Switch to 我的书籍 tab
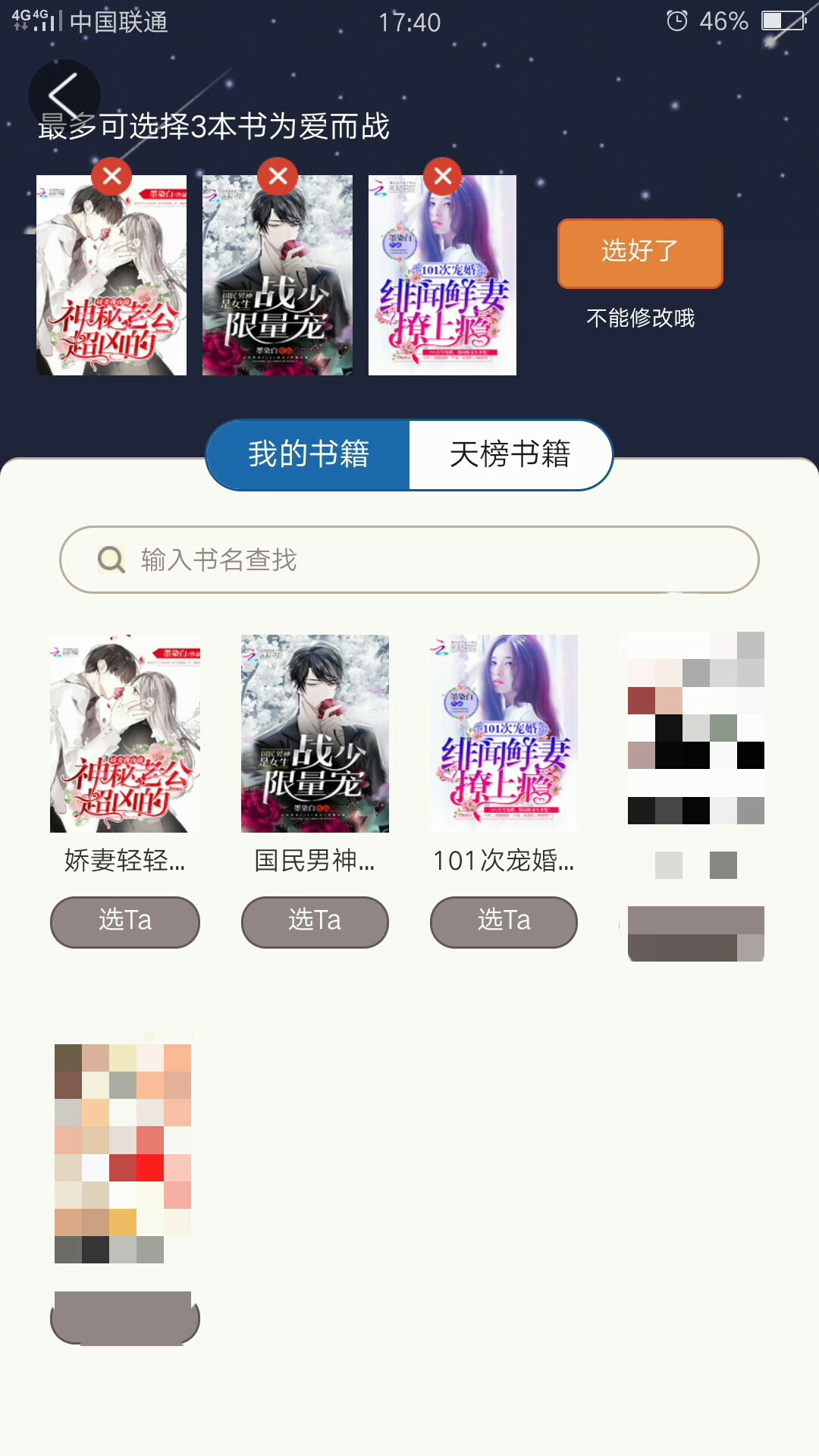This screenshot has width=819, height=1456. [309, 455]
